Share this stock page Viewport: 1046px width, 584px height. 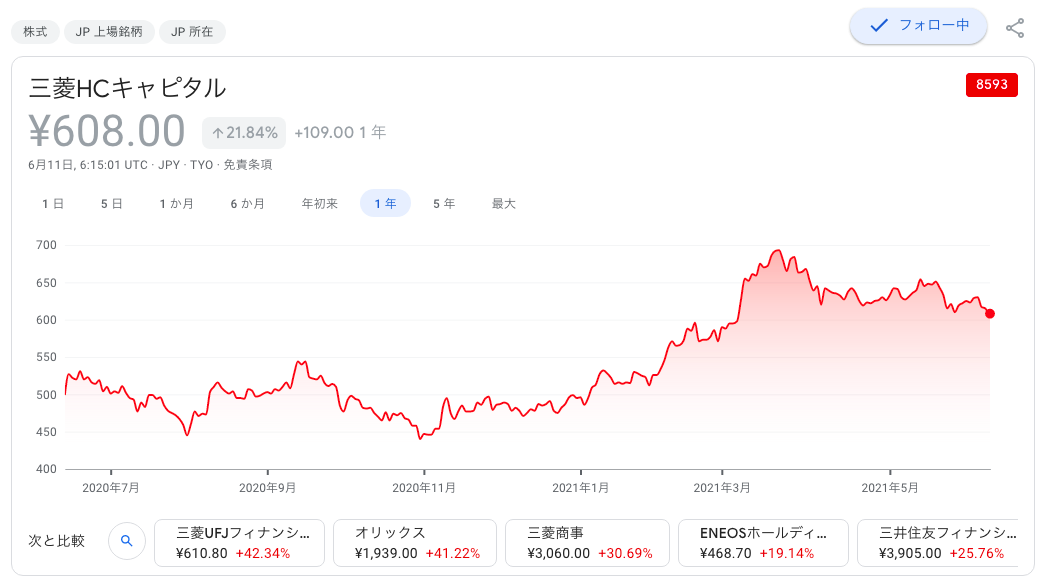(1015, 28)
